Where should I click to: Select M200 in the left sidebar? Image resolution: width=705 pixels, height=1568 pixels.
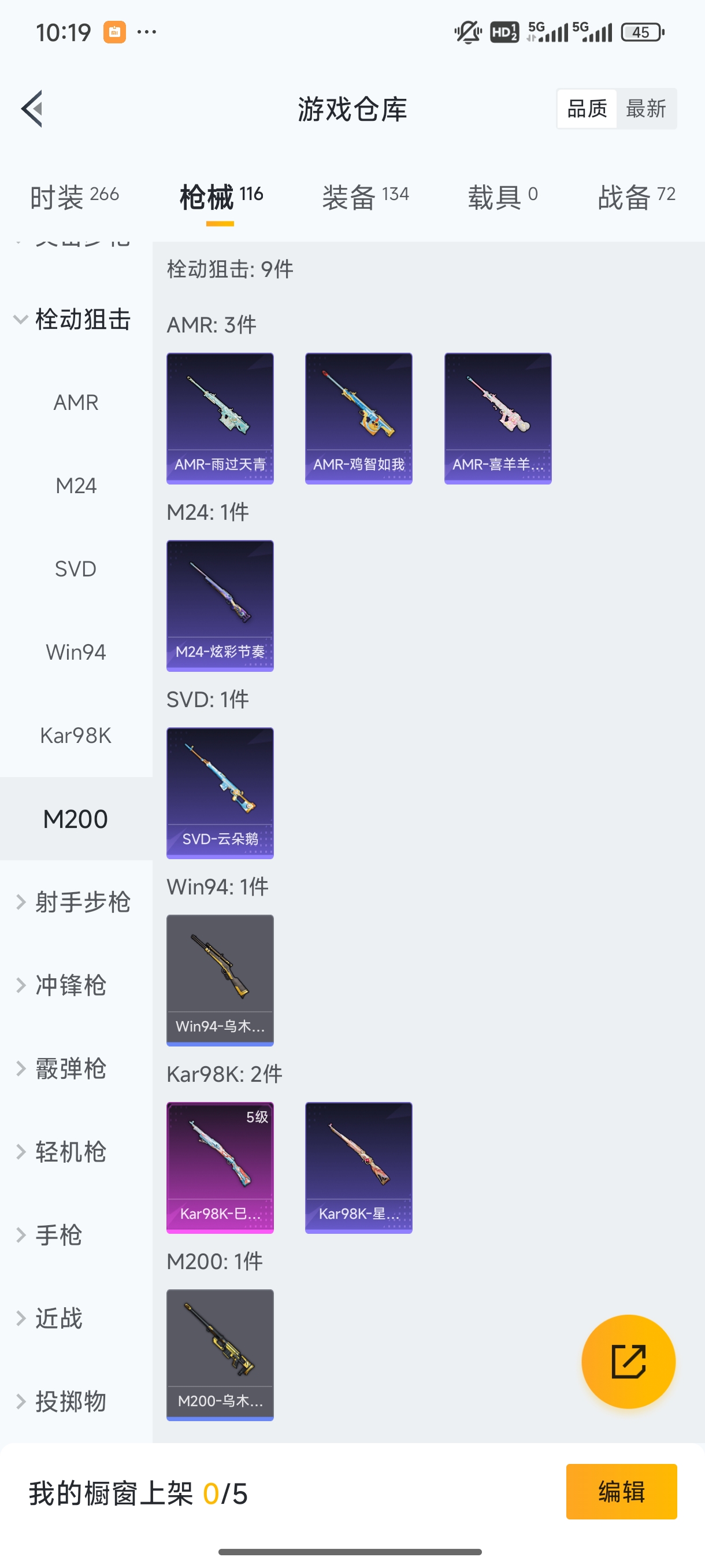click(x=76, y=819)
